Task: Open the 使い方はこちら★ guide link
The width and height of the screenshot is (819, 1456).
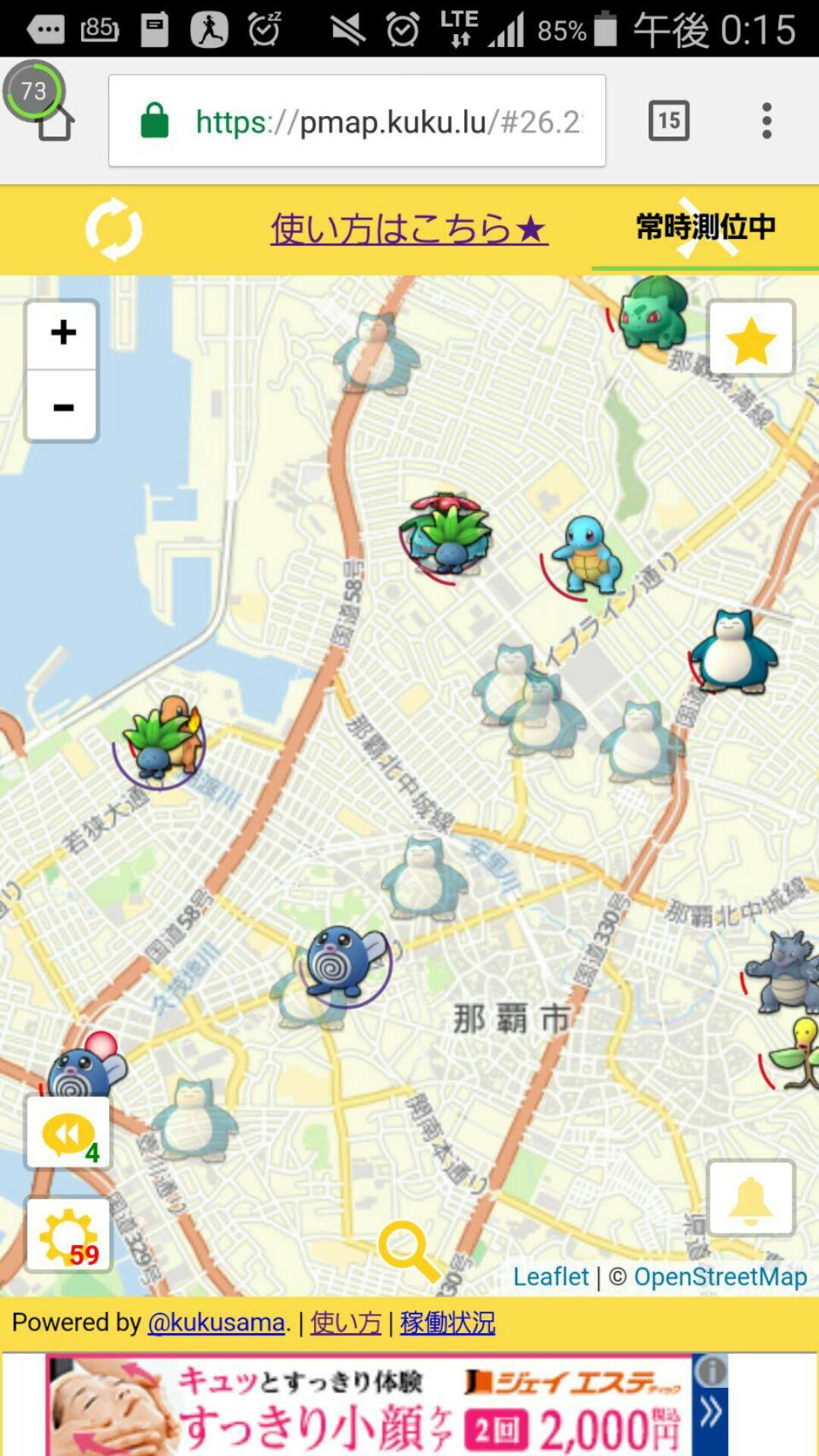Action: coord(409,229)
